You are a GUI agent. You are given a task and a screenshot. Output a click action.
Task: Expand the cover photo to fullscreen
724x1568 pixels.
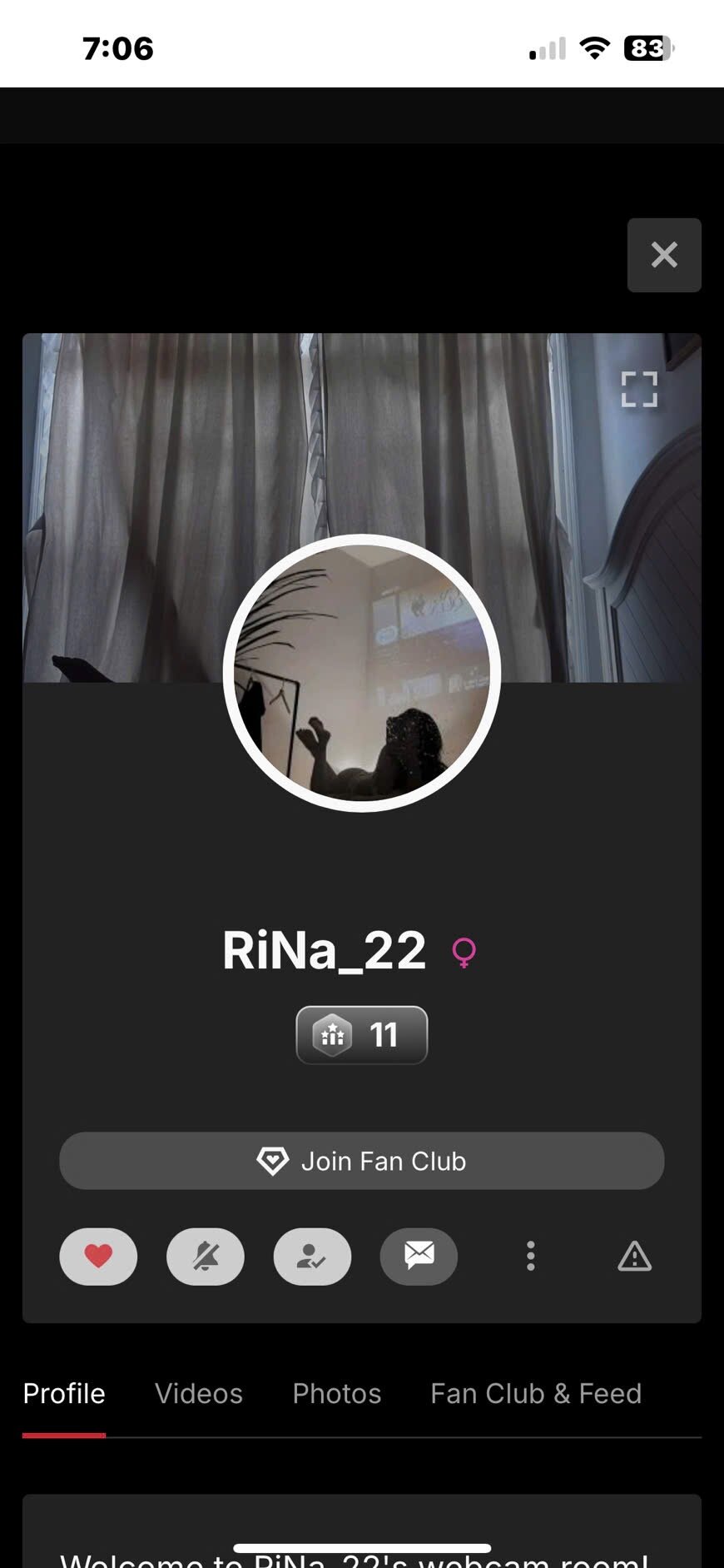click(638, 389)
